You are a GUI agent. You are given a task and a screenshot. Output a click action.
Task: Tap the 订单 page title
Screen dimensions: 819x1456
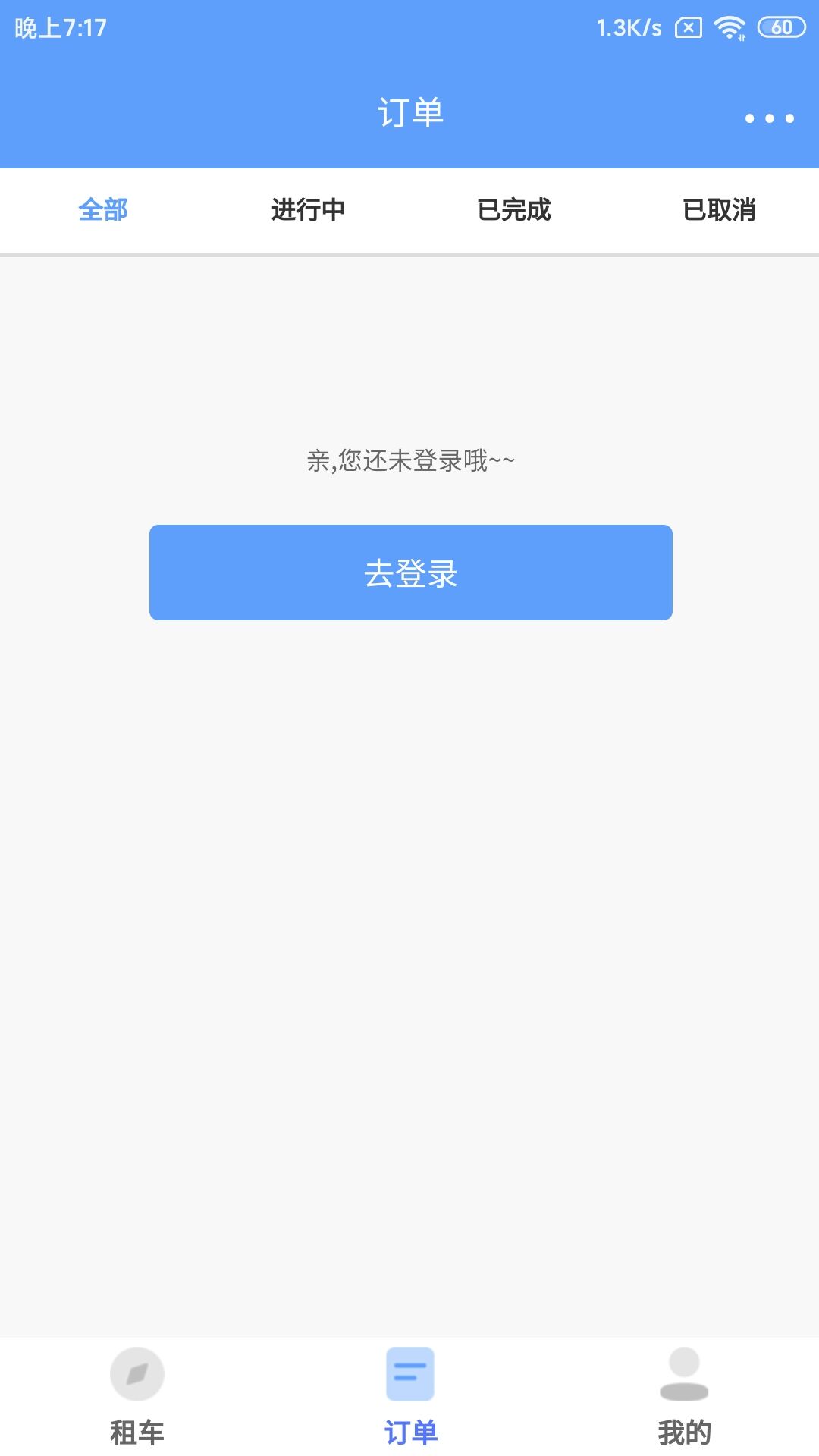(409, 112)
